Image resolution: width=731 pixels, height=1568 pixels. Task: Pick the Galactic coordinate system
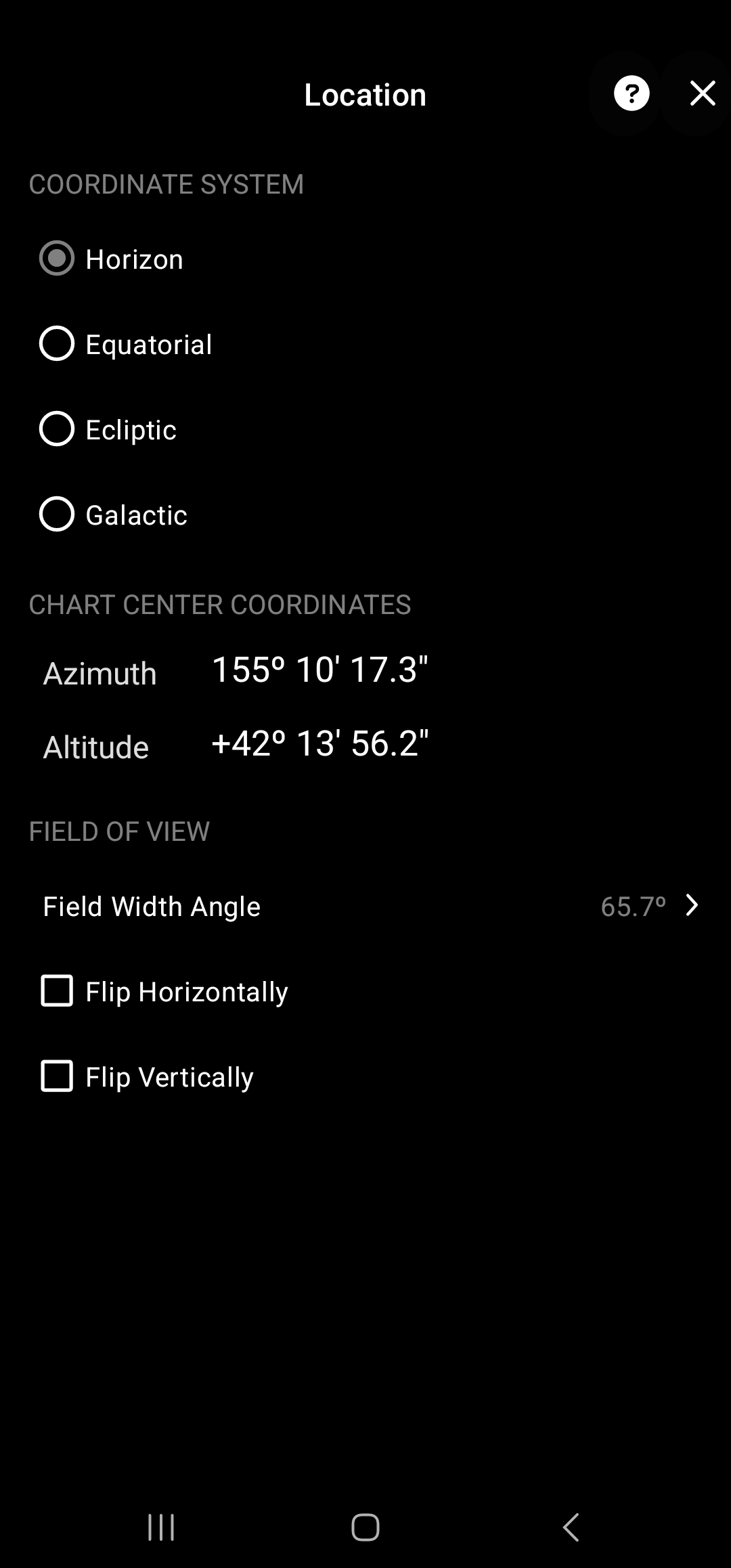pyautogui.click(x=57, y=515)
